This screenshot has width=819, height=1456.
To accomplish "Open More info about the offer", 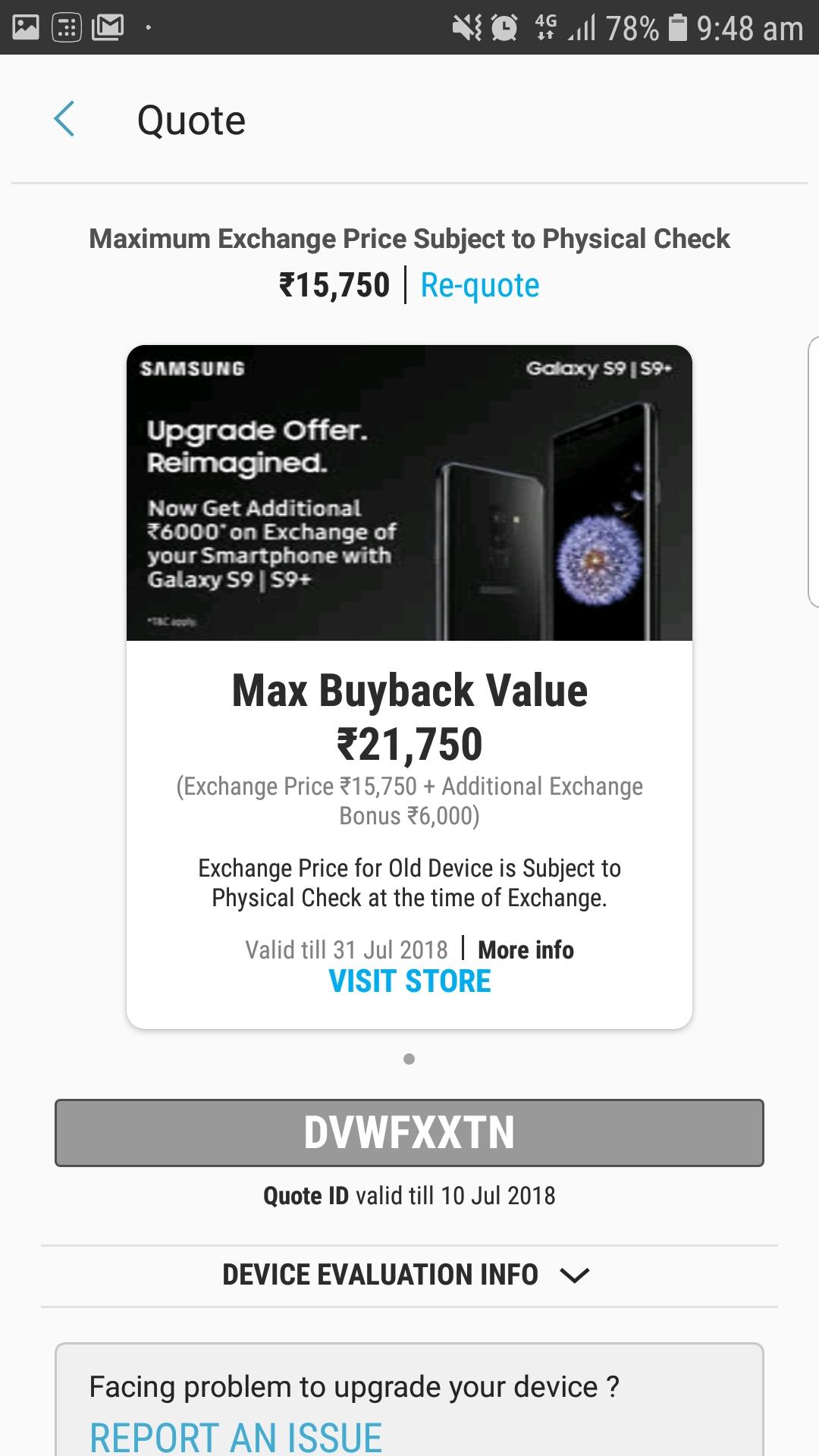I will tap(526, 949).
